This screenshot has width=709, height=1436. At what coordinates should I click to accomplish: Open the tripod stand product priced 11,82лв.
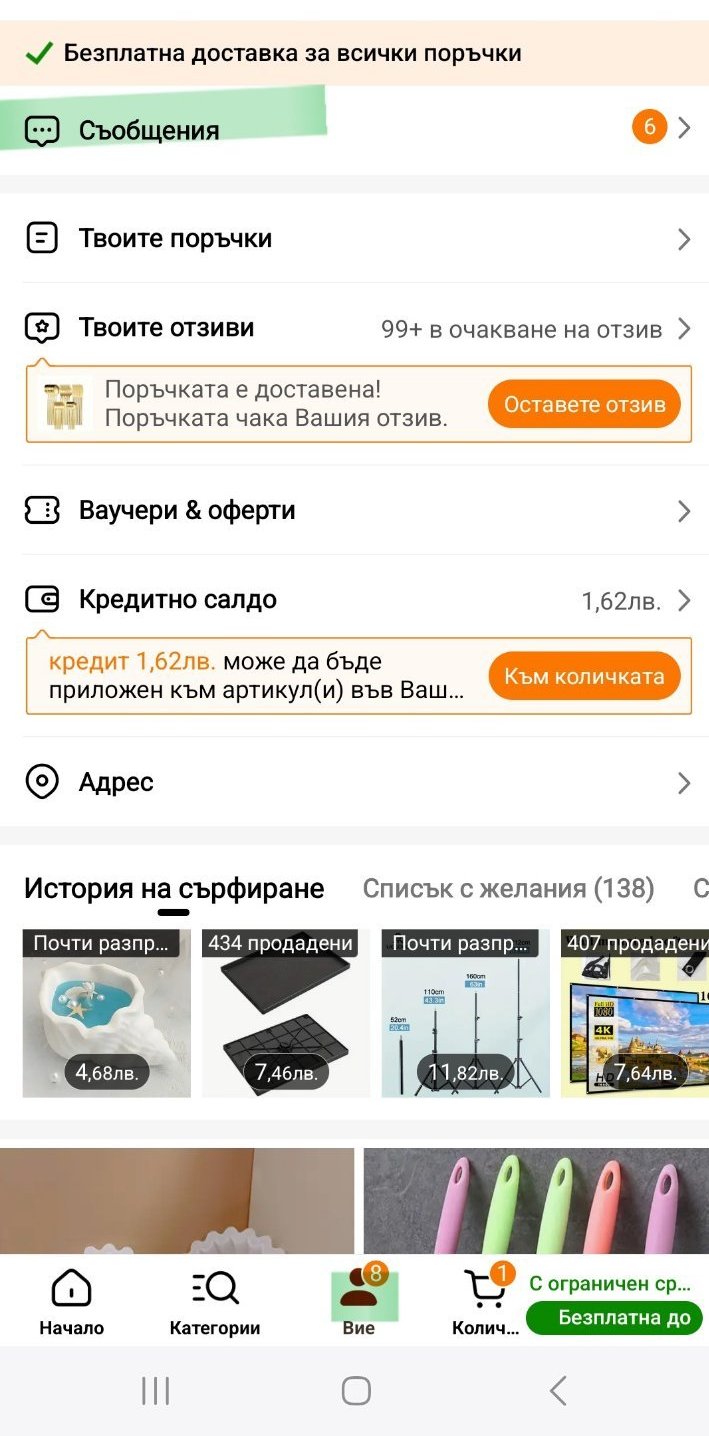[x=465, y=1013]
